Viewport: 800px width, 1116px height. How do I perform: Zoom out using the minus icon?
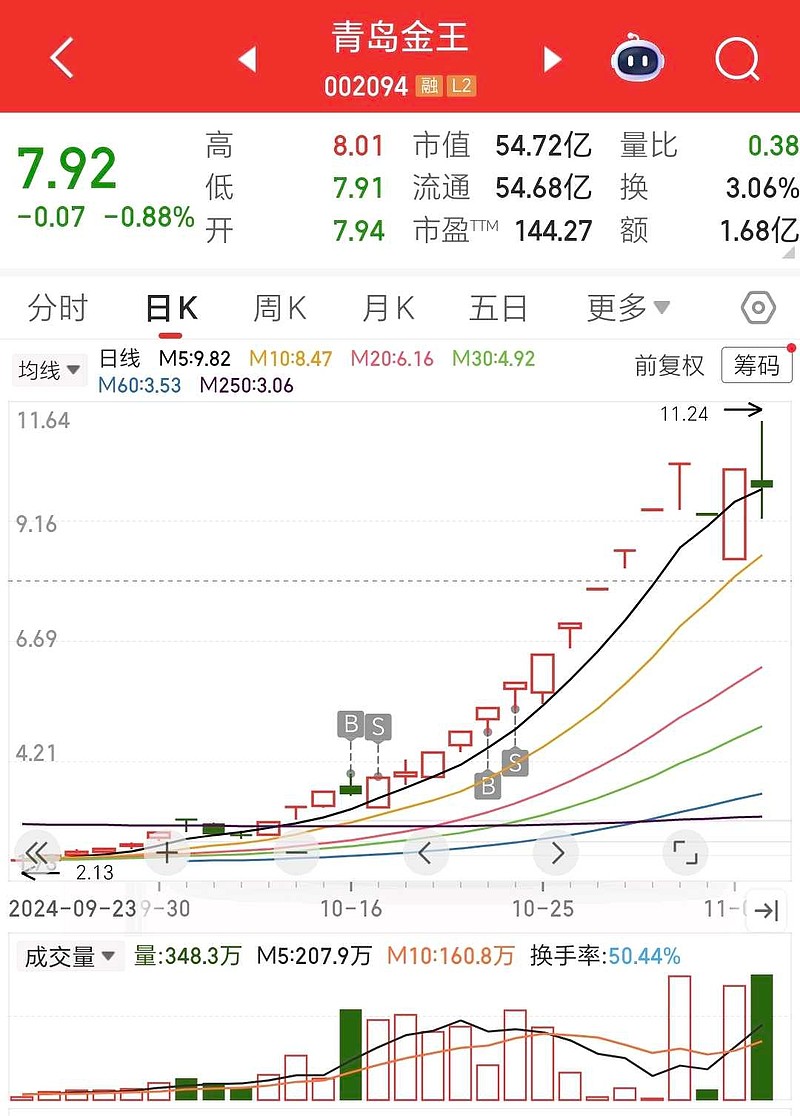coord(296,853)
